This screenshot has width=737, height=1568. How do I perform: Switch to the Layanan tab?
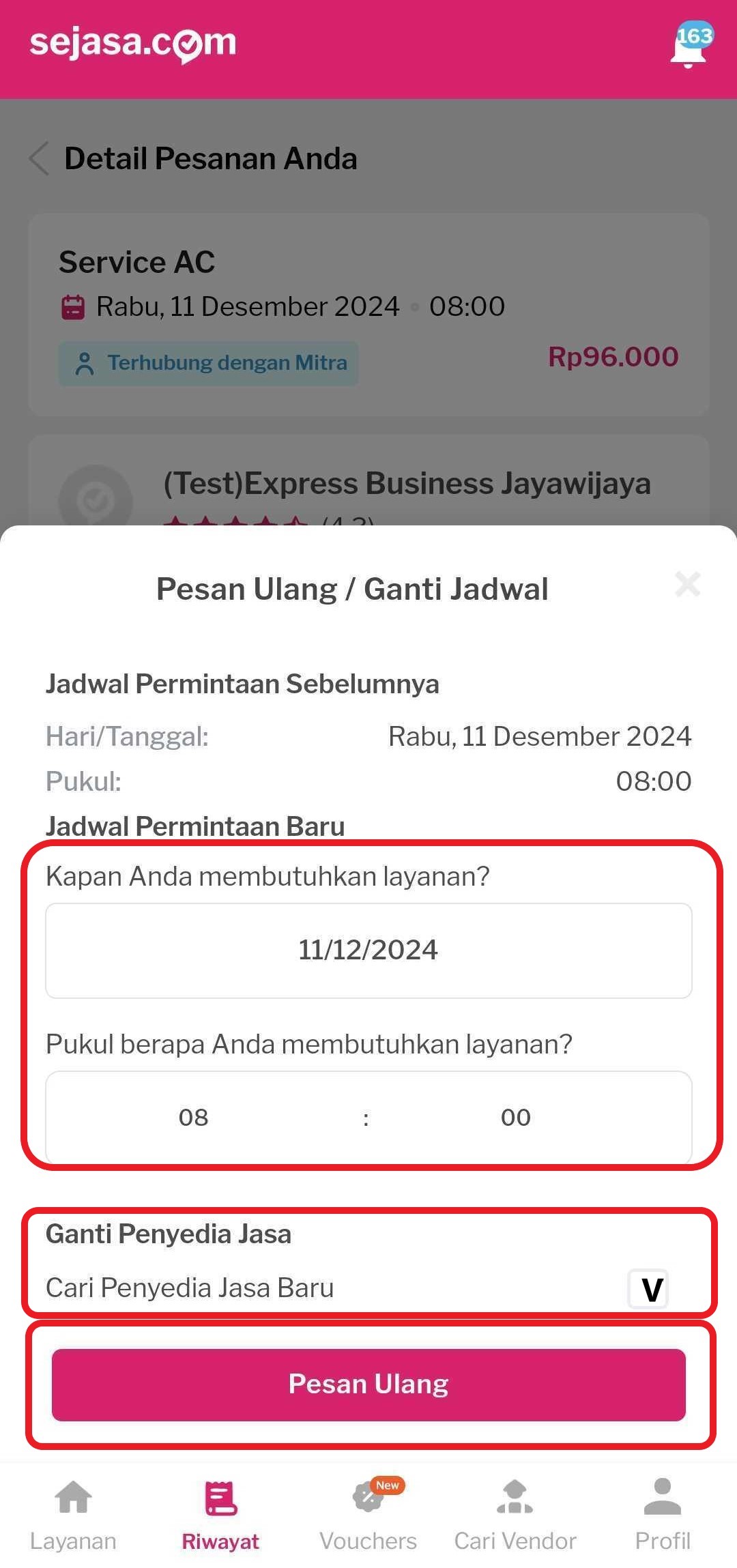(x=73, y=1513)
